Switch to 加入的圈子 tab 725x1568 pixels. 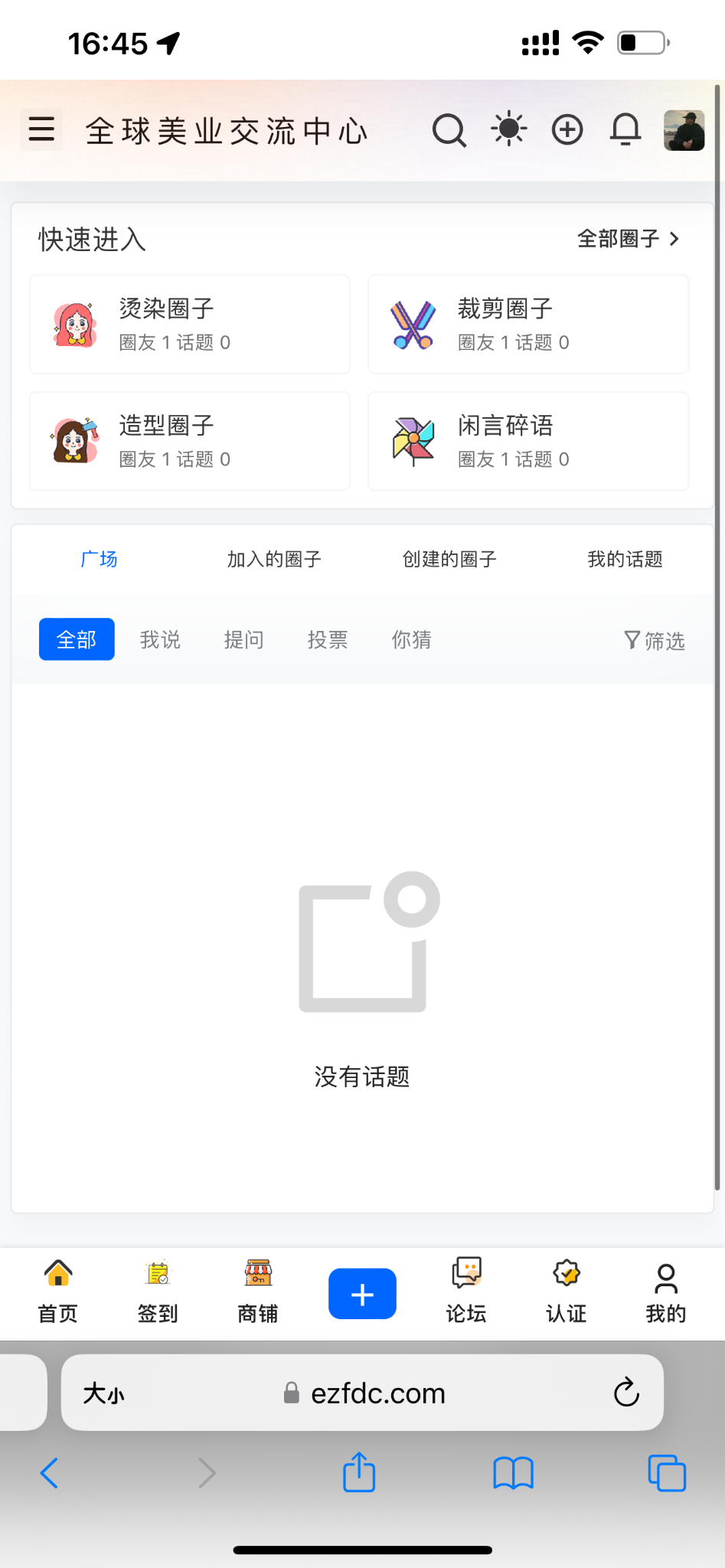click(x=274, y=560)
